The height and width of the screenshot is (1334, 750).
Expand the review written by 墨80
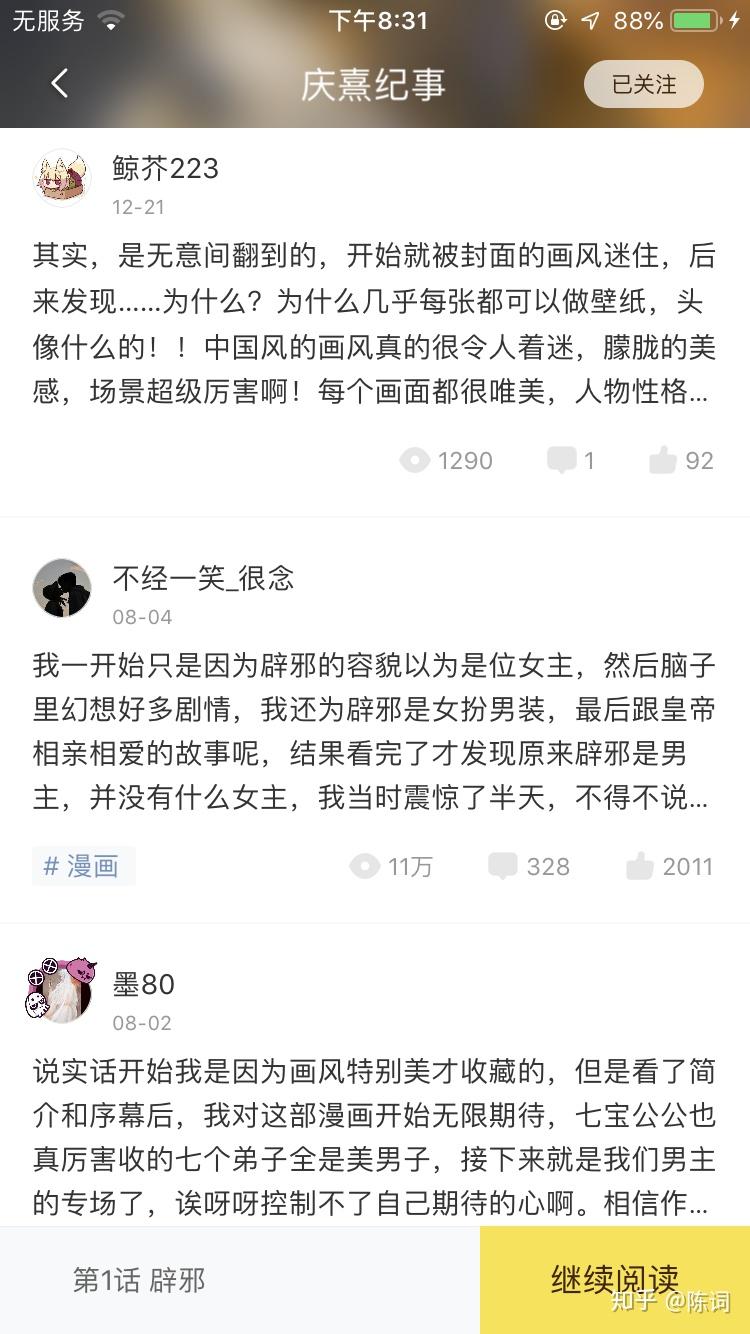point(374,1138)
